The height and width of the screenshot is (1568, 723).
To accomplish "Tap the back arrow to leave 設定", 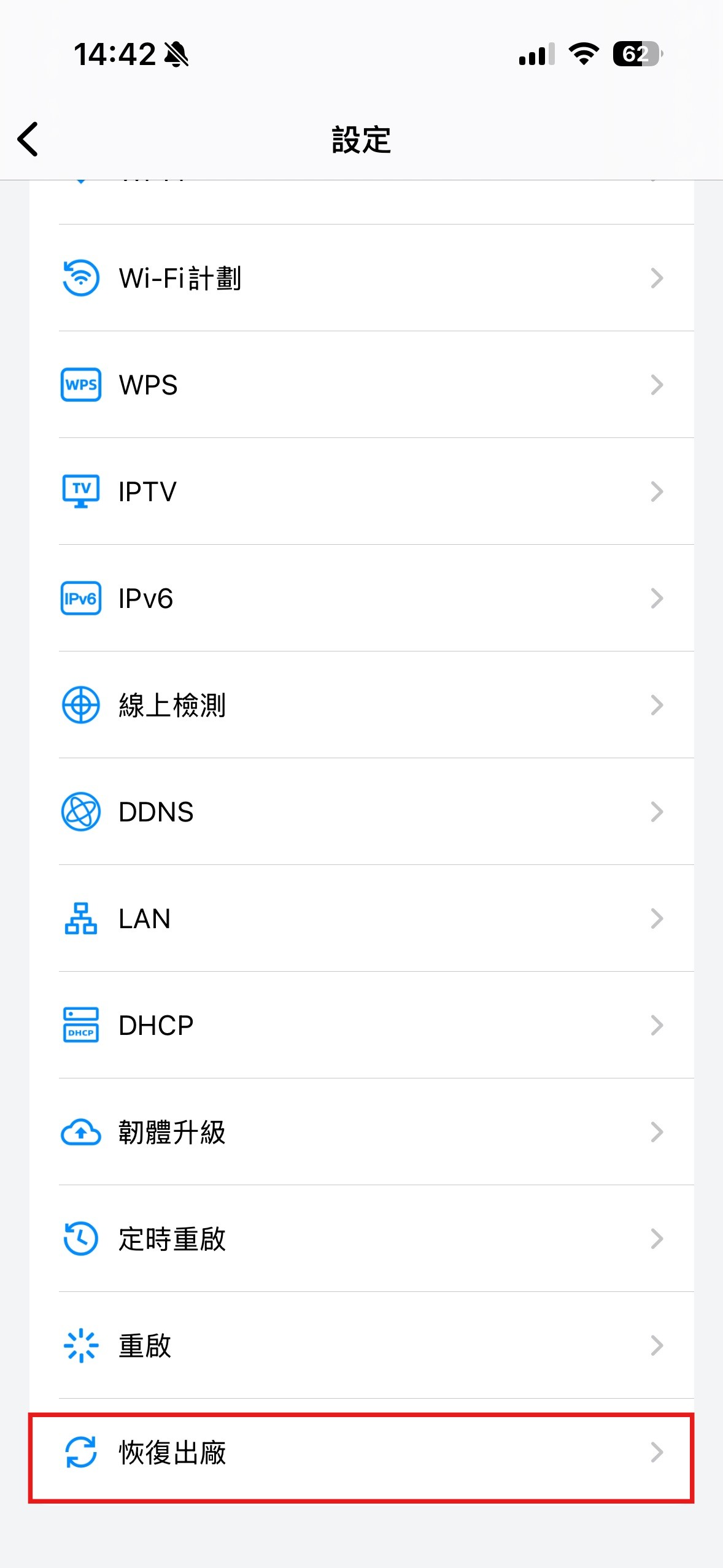I will pos(28,140).
